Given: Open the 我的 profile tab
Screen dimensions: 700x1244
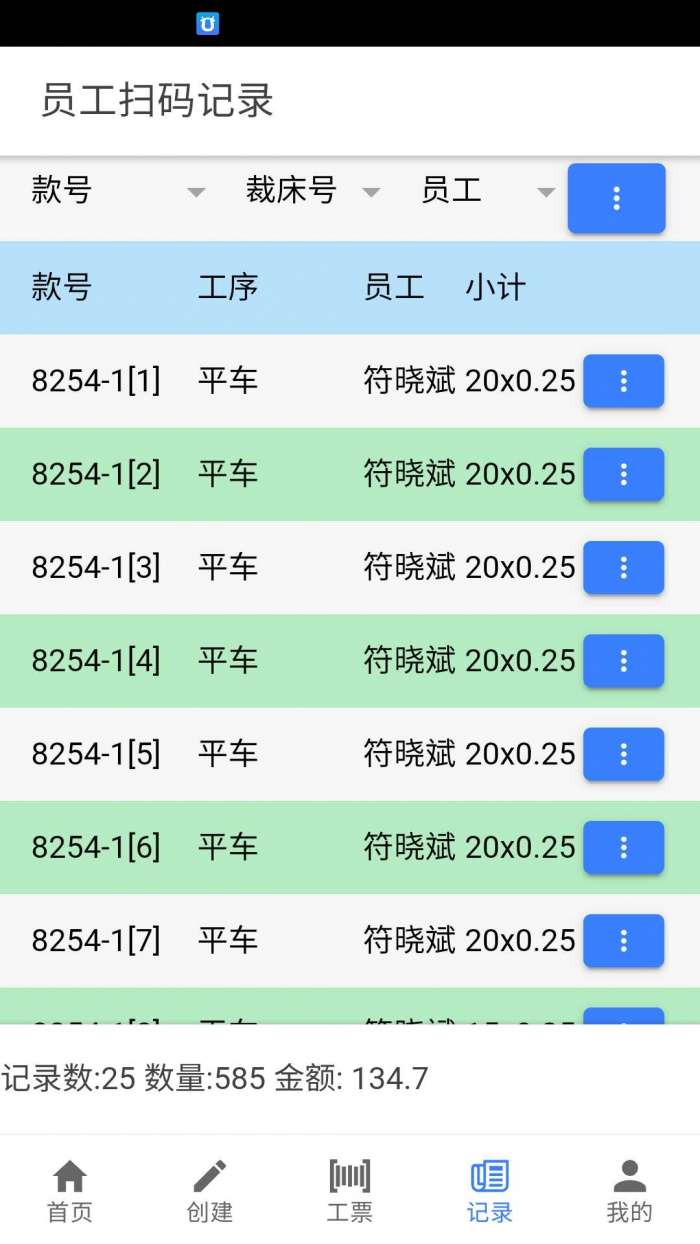Looking at the screenshot, I should coord(629,1190).
